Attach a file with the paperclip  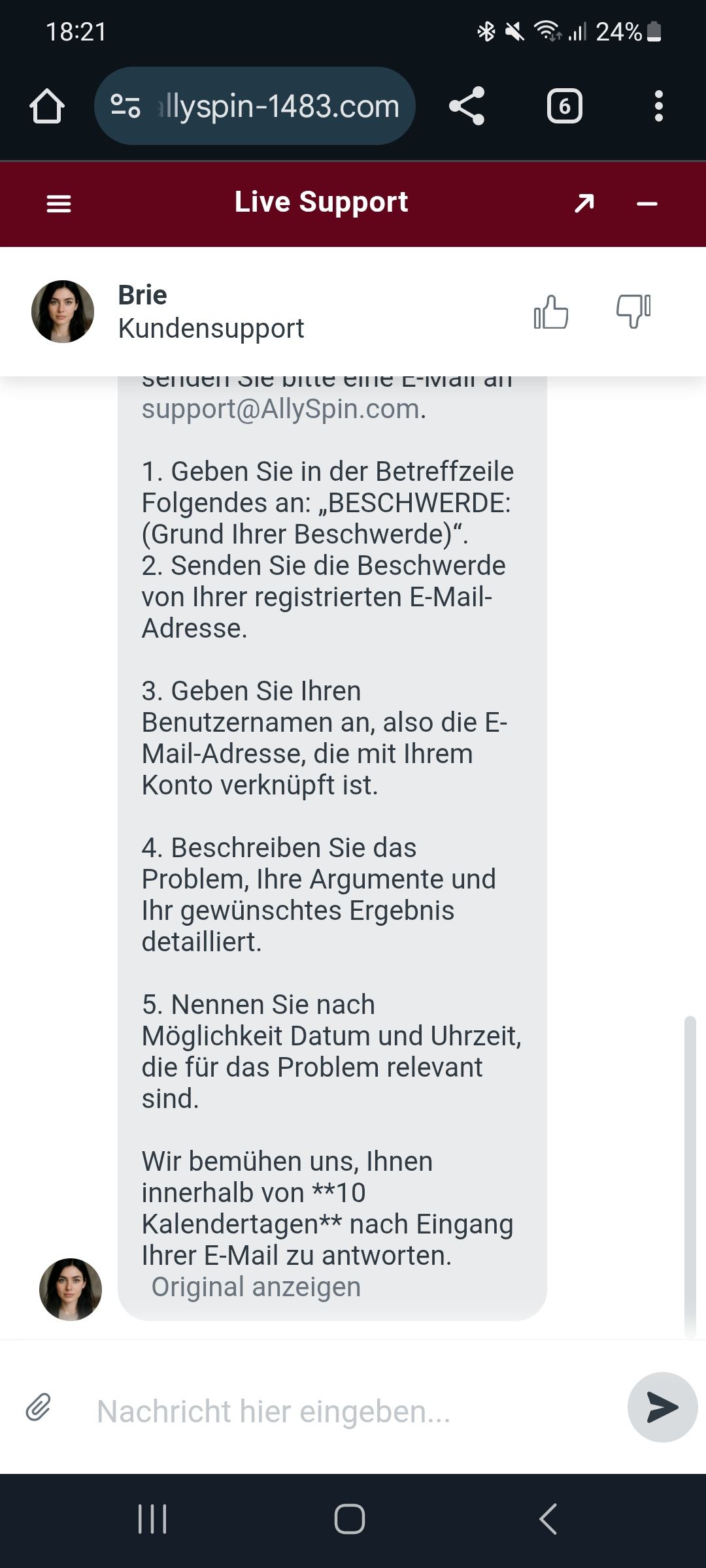pyautogui.click(x=39, y=1407)
